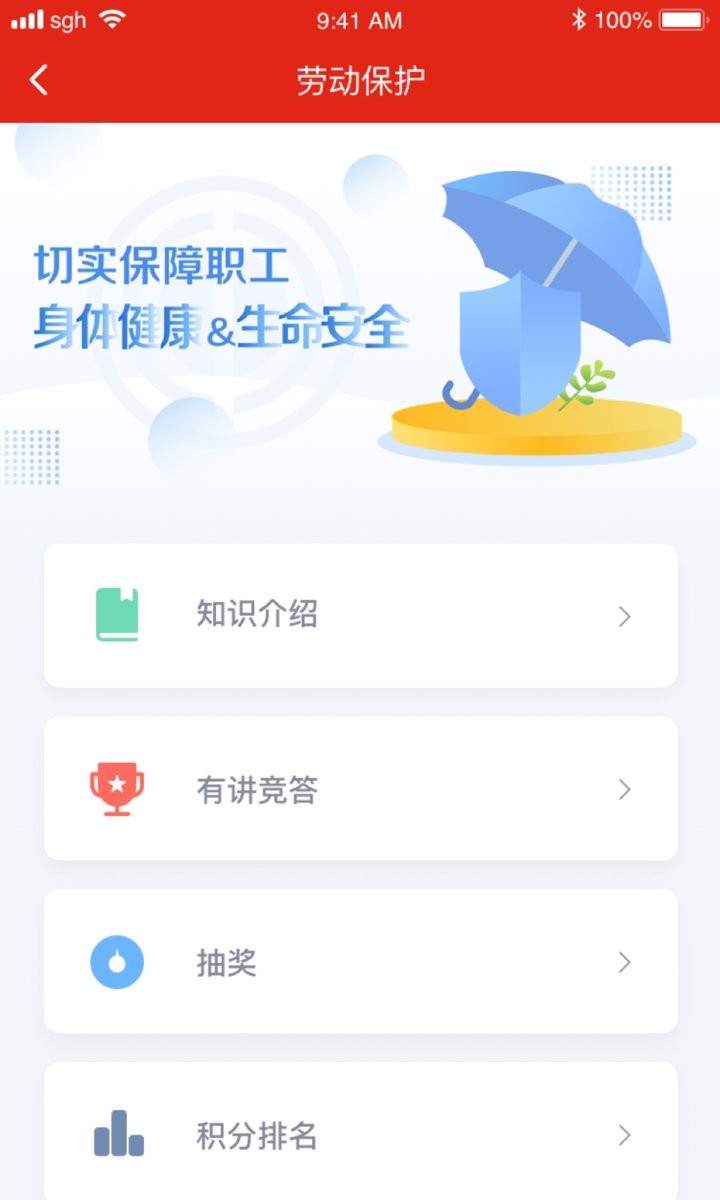
Task: Select the 劳动保护 title in the header
Action: coord(360,79)
